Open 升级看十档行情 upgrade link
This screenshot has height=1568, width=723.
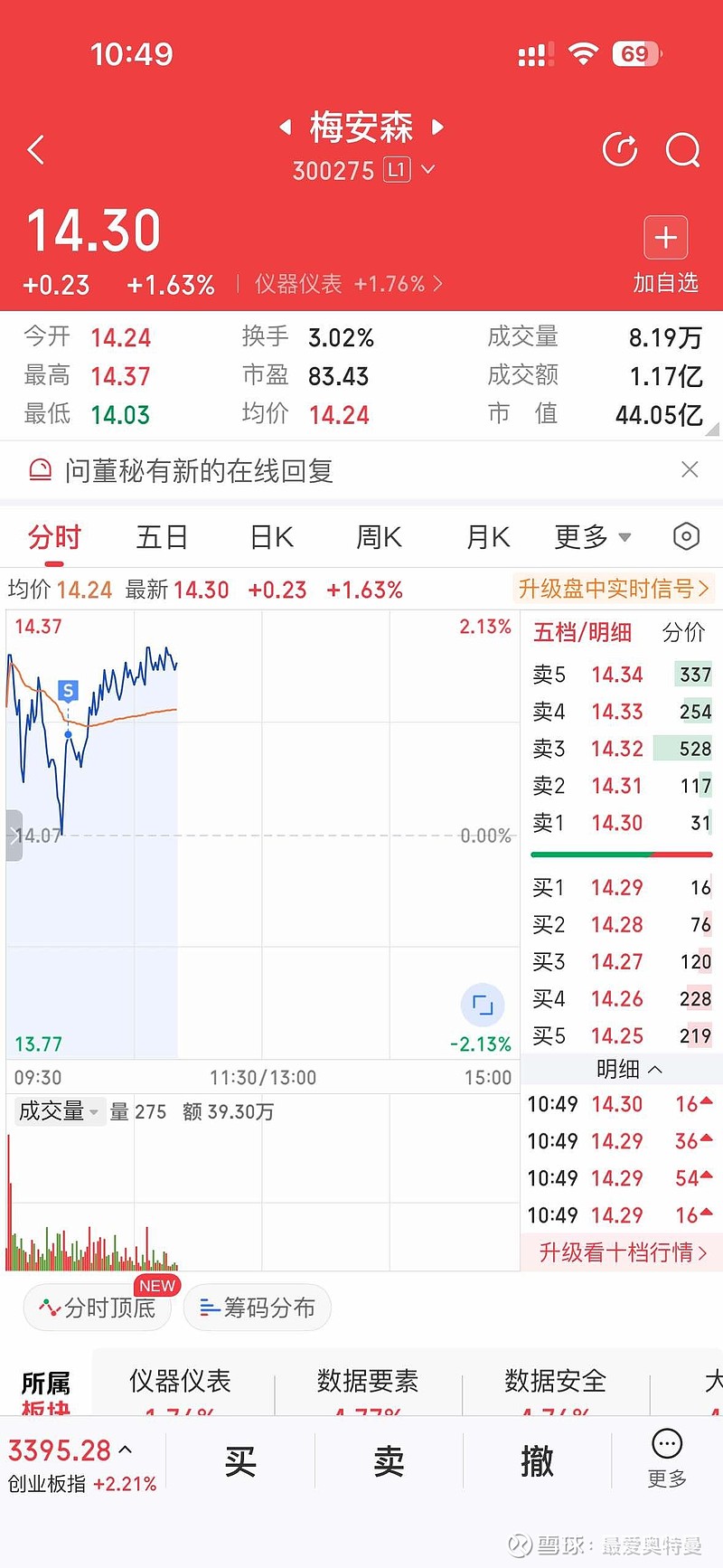tap(621, 1254)
